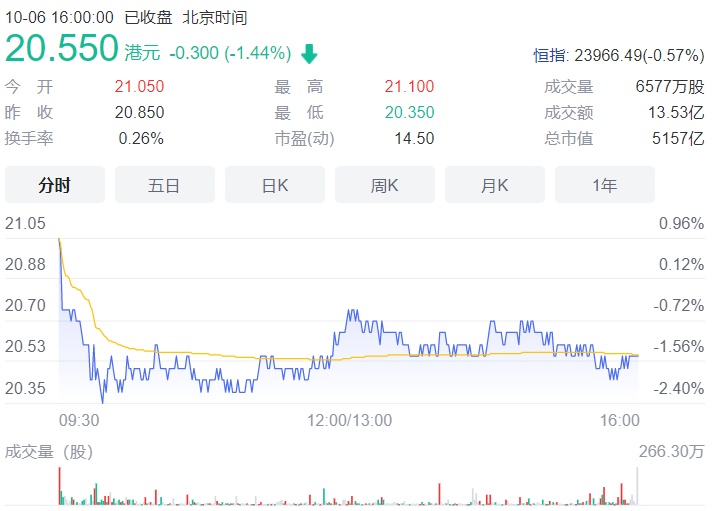Switch to the 日K chart tab

pos(275,185)
